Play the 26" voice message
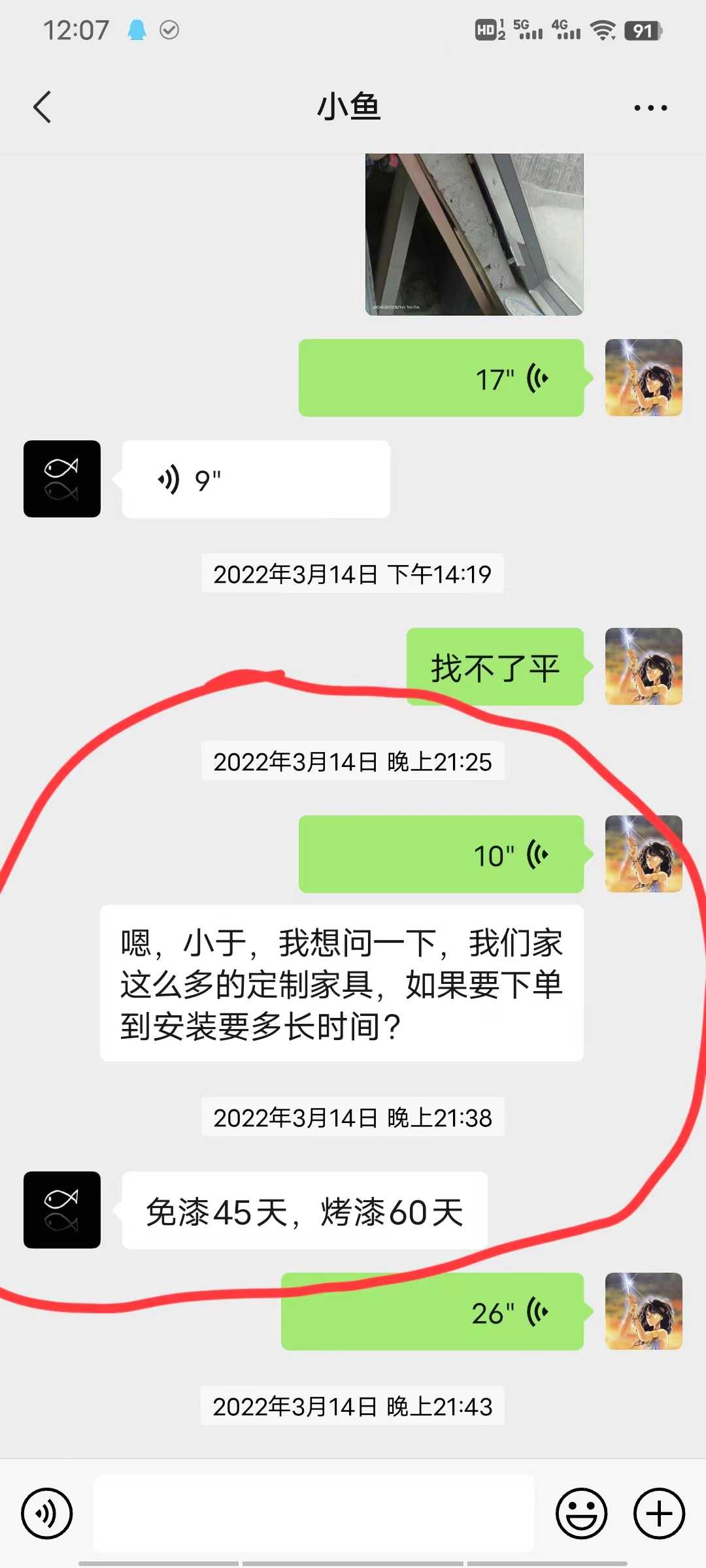 pyautogui.click(x=432, y=1312)
